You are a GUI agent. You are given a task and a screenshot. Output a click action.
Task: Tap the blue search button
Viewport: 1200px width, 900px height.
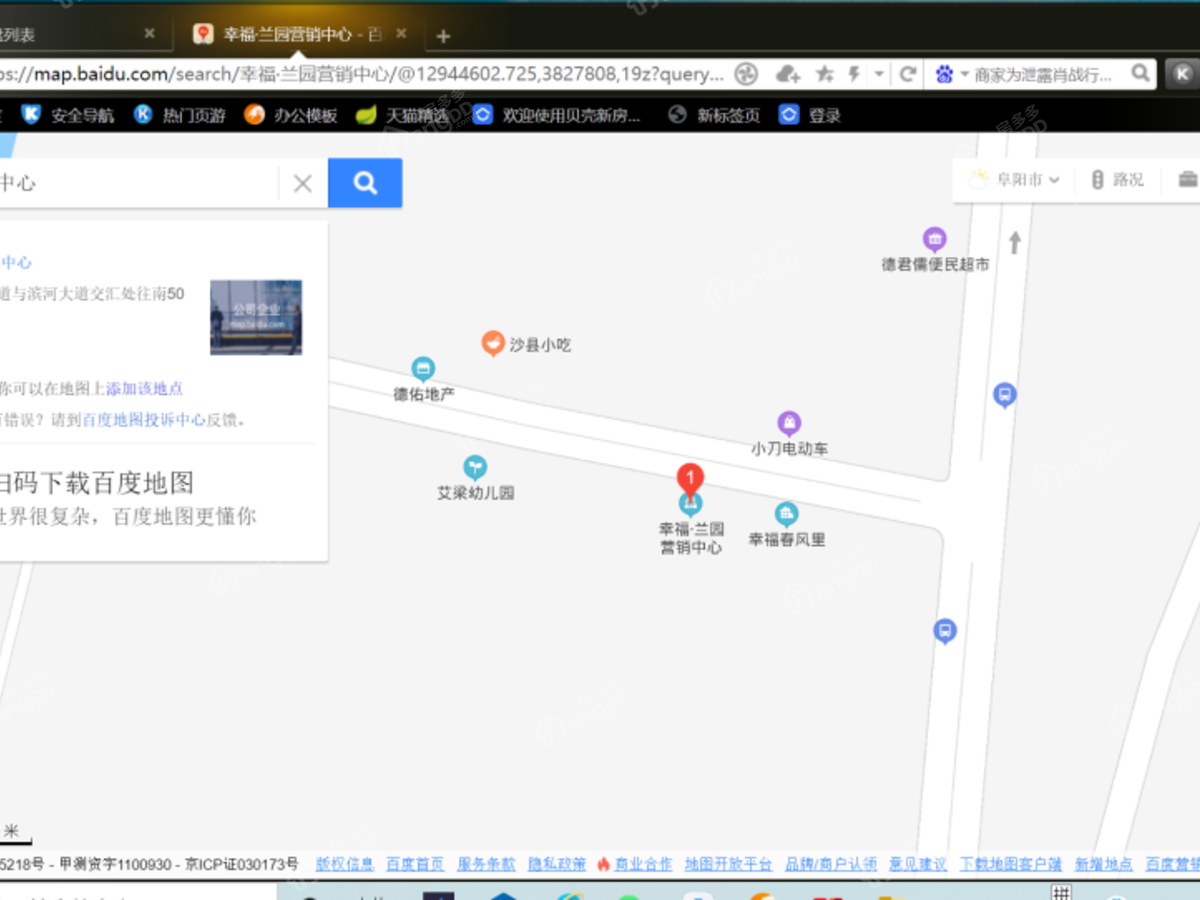(x=365, y=183)
